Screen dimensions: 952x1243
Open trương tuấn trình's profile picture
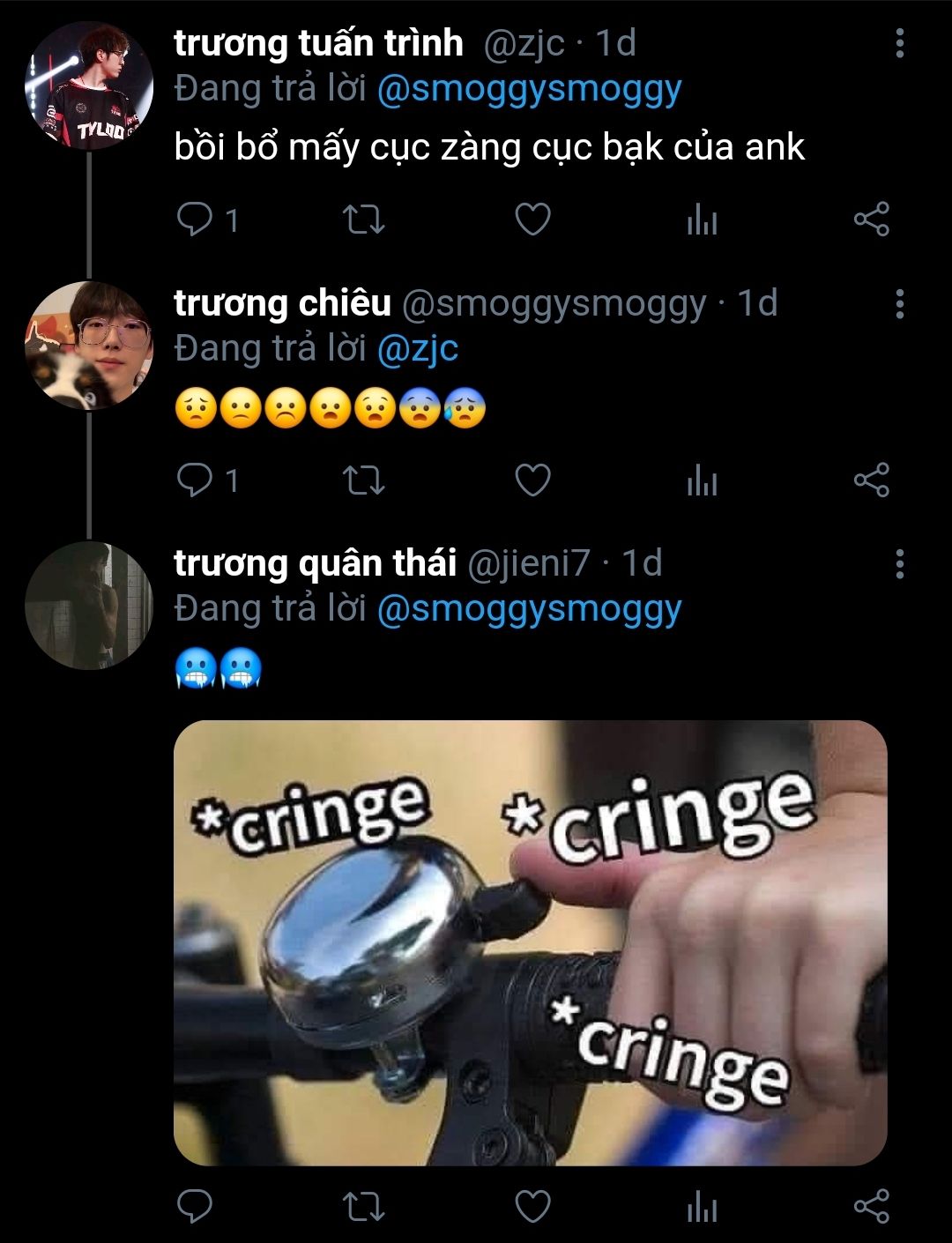(89, 86)
